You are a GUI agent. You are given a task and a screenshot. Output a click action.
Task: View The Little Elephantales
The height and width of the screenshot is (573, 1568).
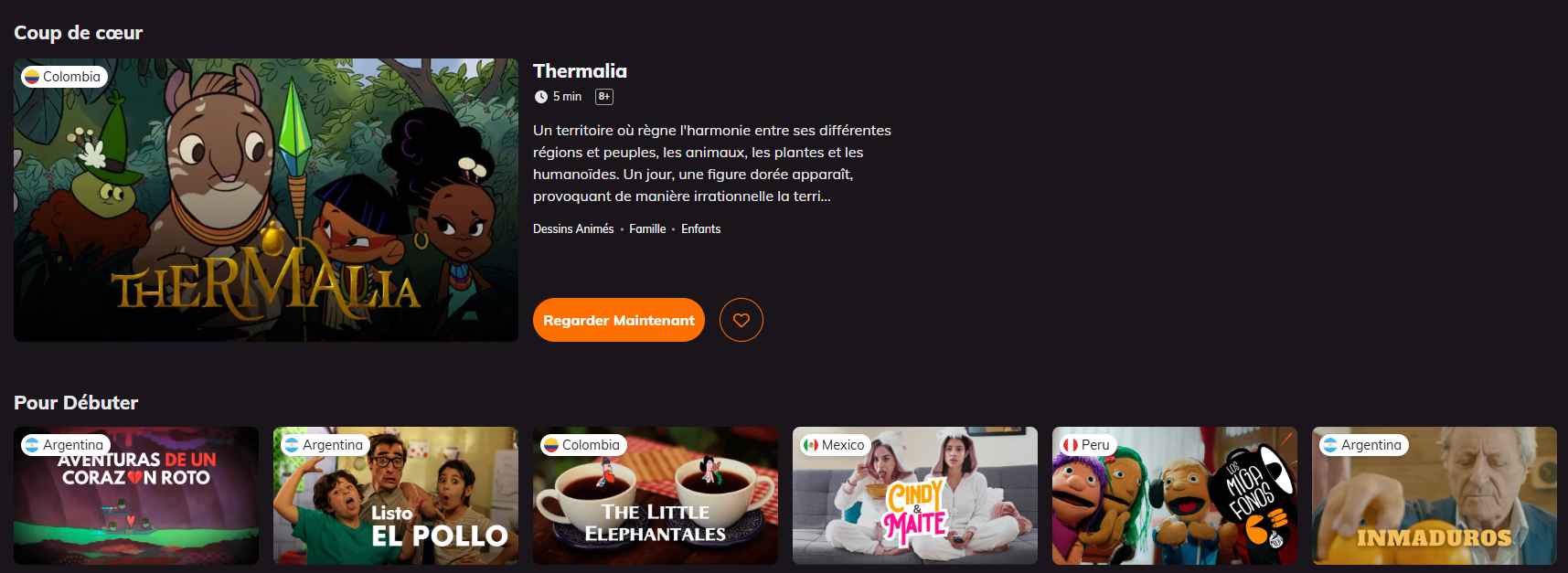coord(655,495)
